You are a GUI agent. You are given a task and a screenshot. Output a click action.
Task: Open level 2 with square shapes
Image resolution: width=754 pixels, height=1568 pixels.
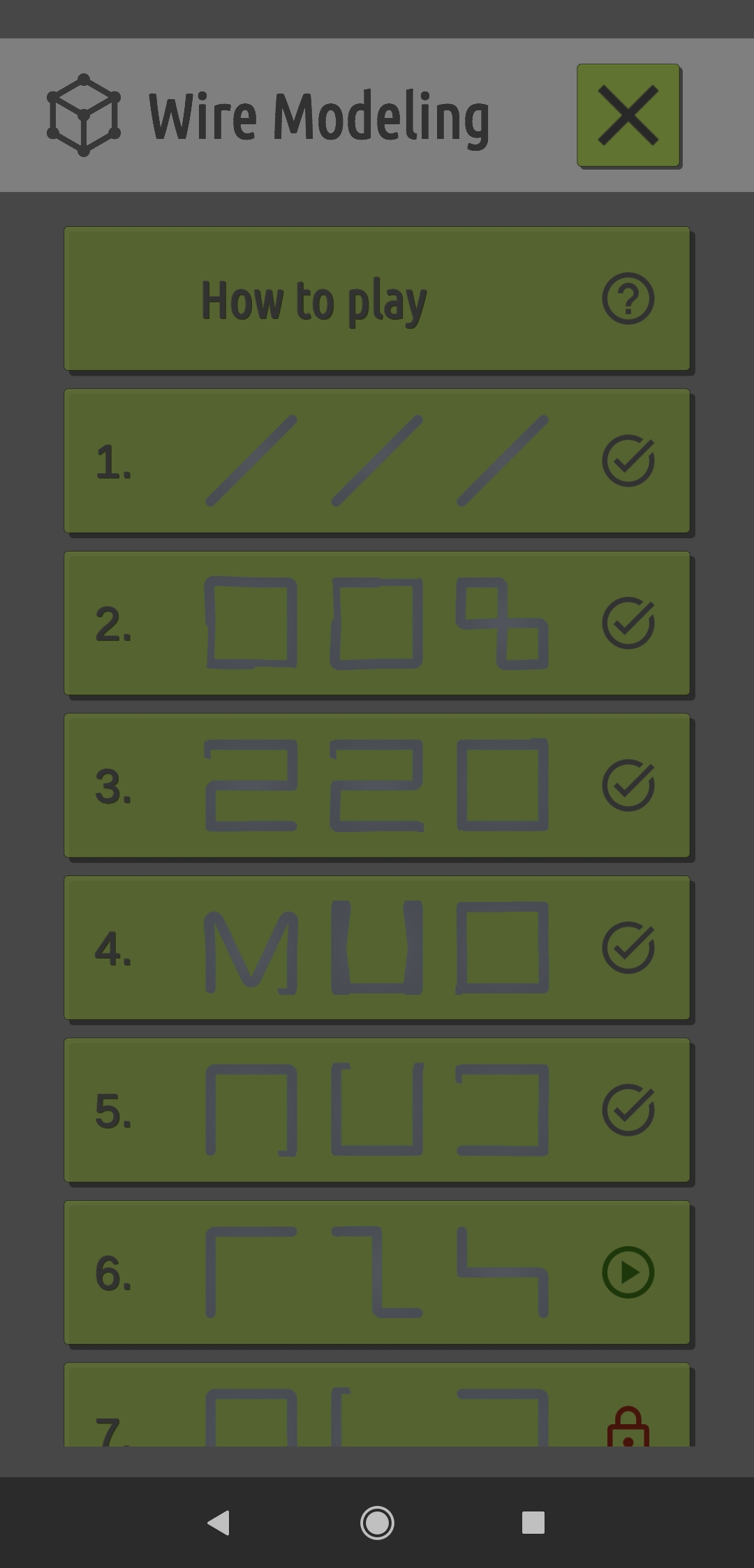377,623
